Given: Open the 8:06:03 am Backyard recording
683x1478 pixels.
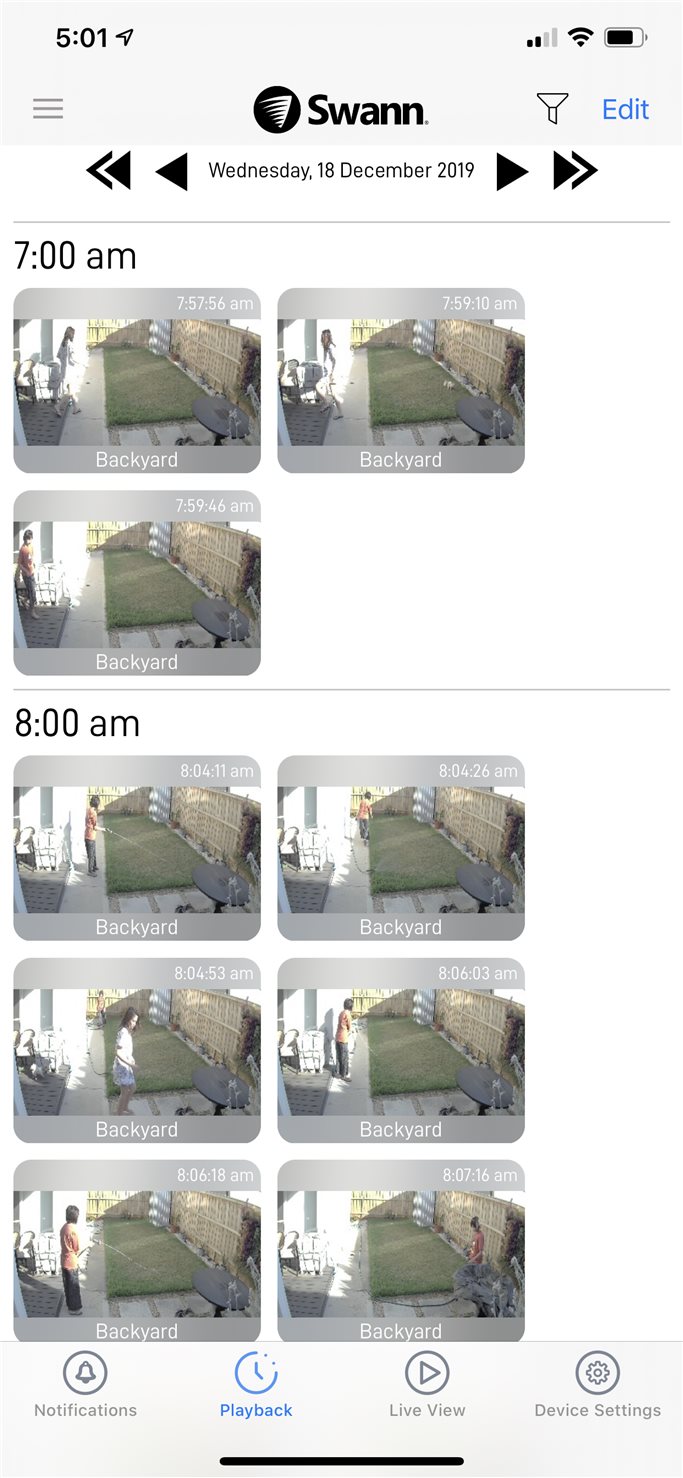Looking at the screenshot, I should pyautogui.click(x=400, y=1050).
